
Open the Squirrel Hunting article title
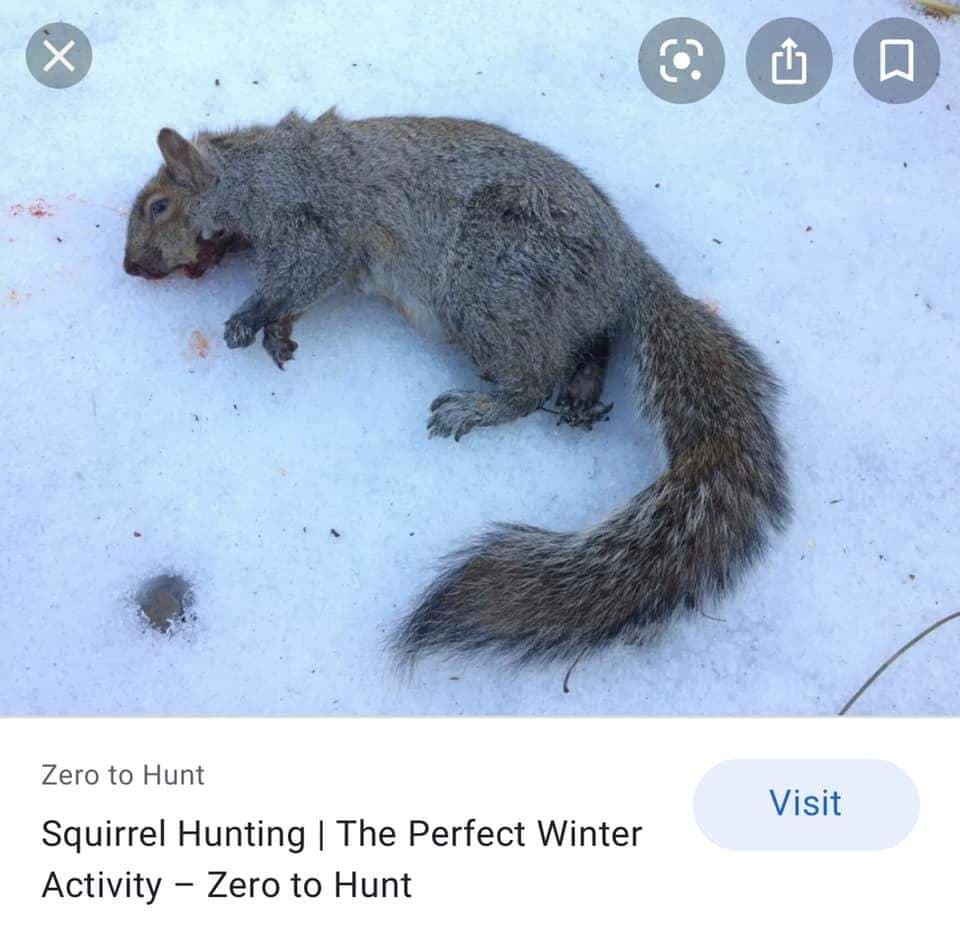coord(341,859)
